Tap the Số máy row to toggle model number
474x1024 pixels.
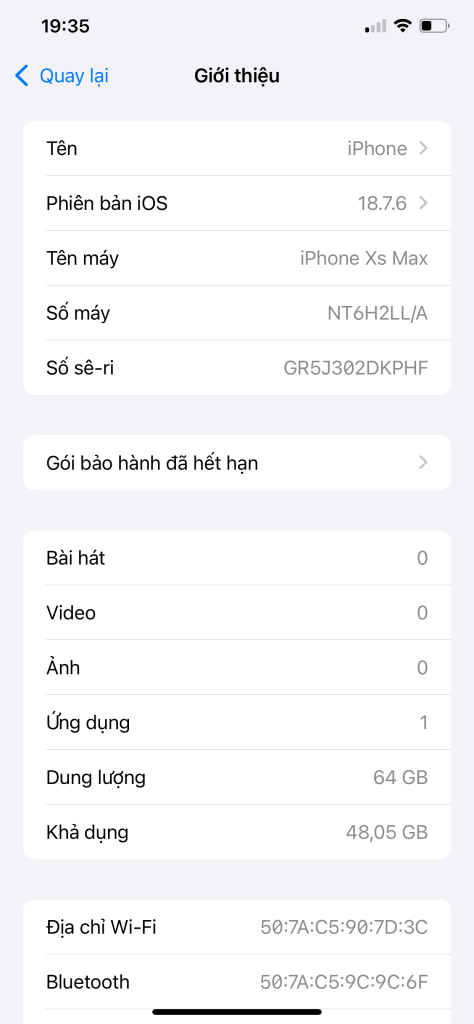[237, 313]
